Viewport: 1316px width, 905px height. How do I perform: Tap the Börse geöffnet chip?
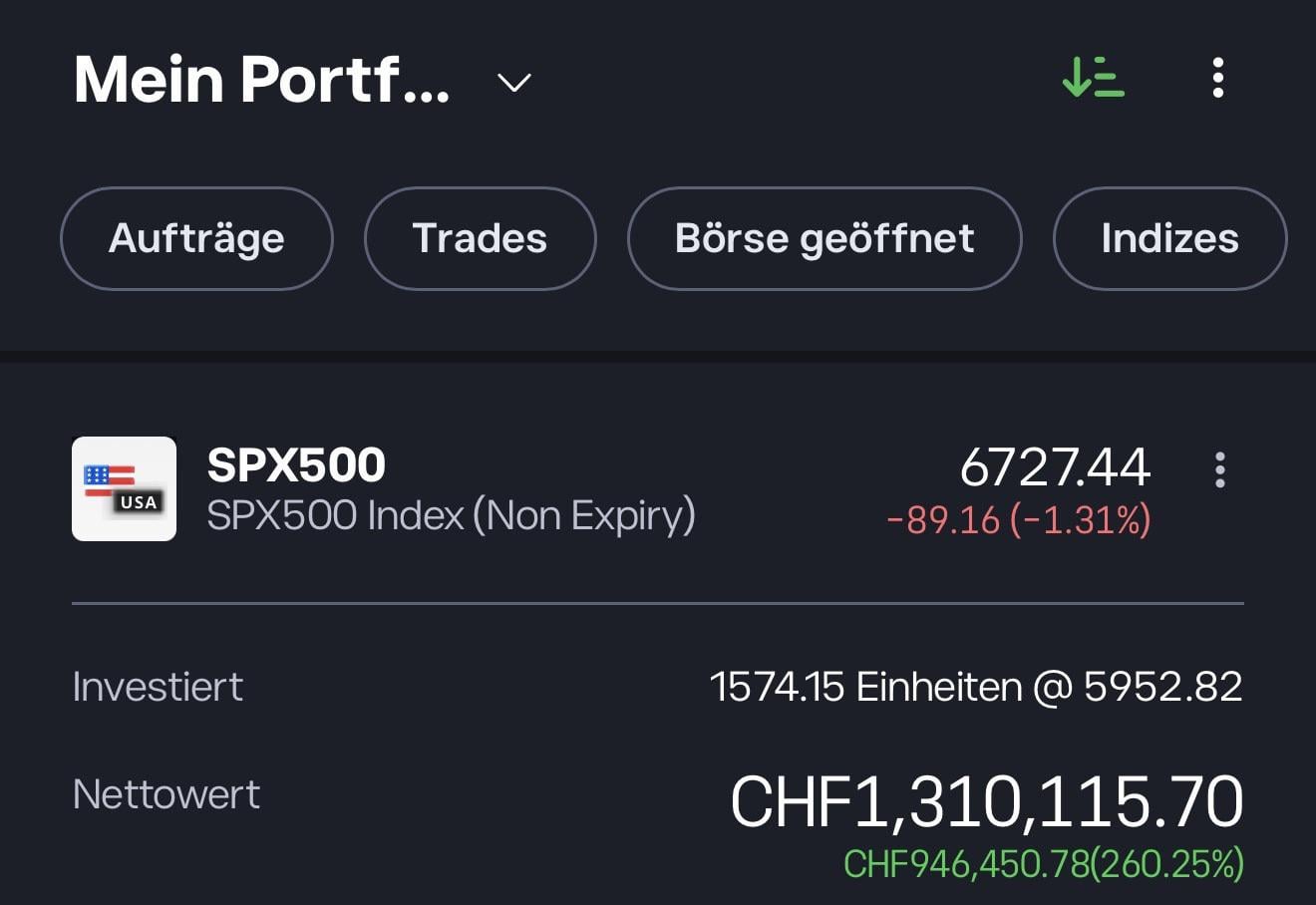823,238
